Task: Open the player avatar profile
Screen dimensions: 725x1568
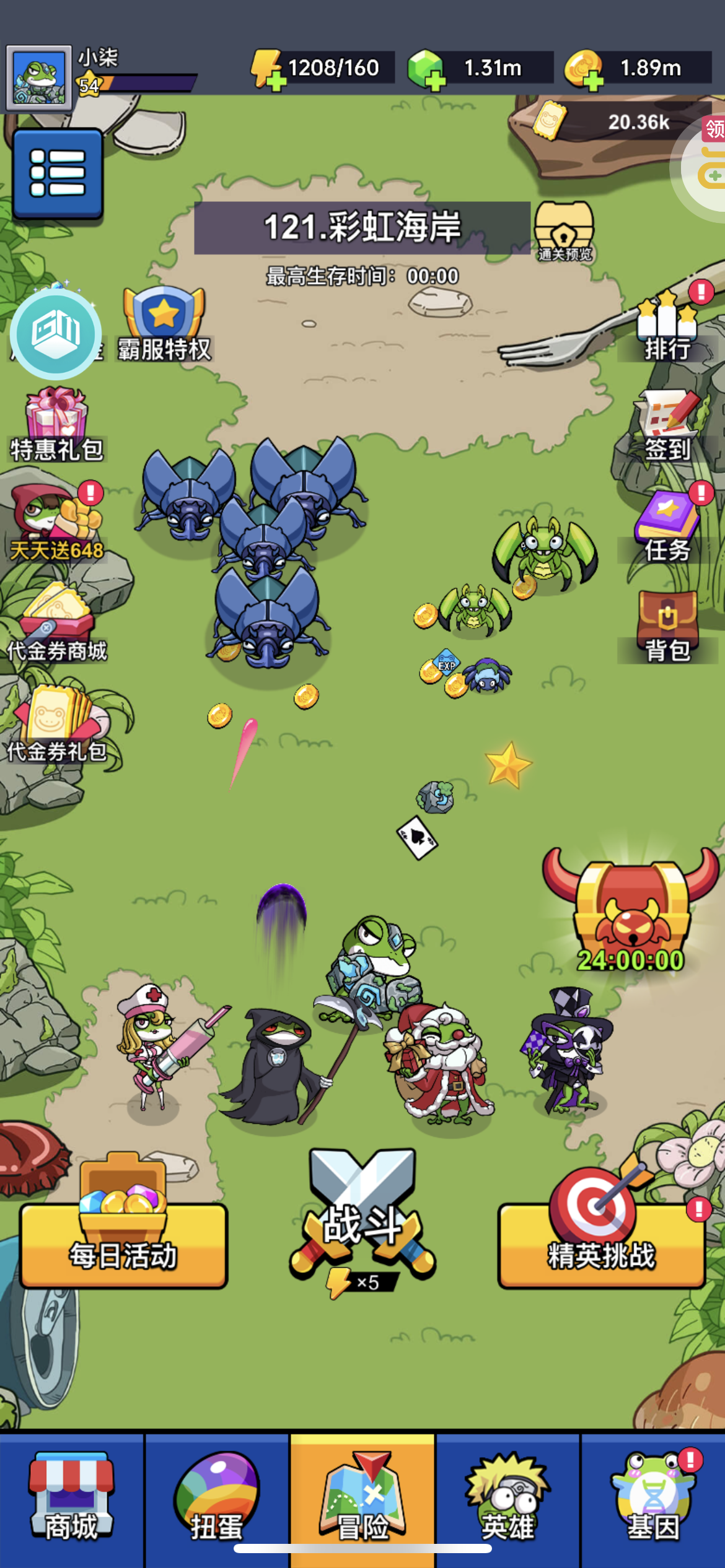Action: (39, 77)
